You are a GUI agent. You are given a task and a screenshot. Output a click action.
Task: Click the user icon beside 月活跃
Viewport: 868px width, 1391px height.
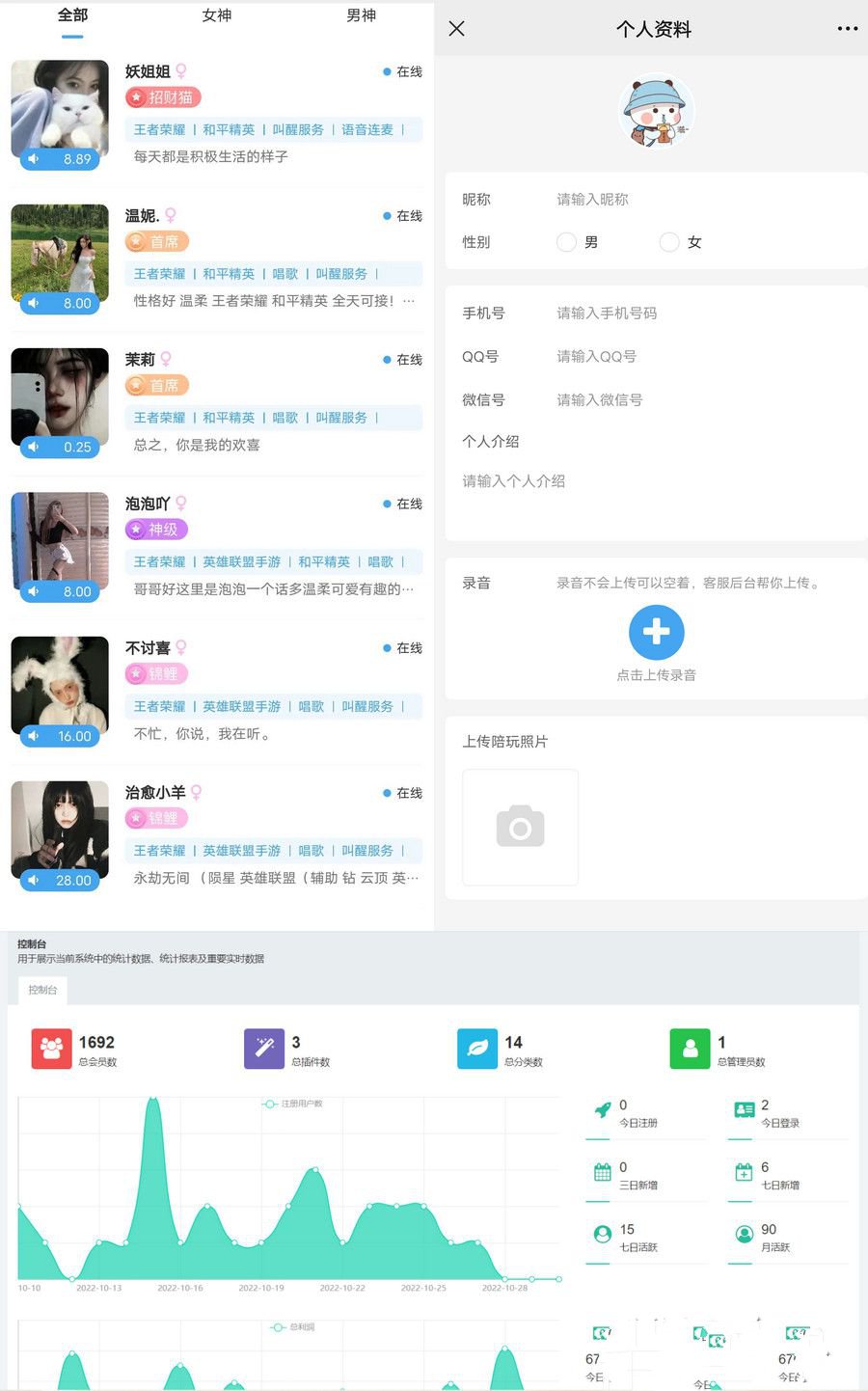[743, 1234]
